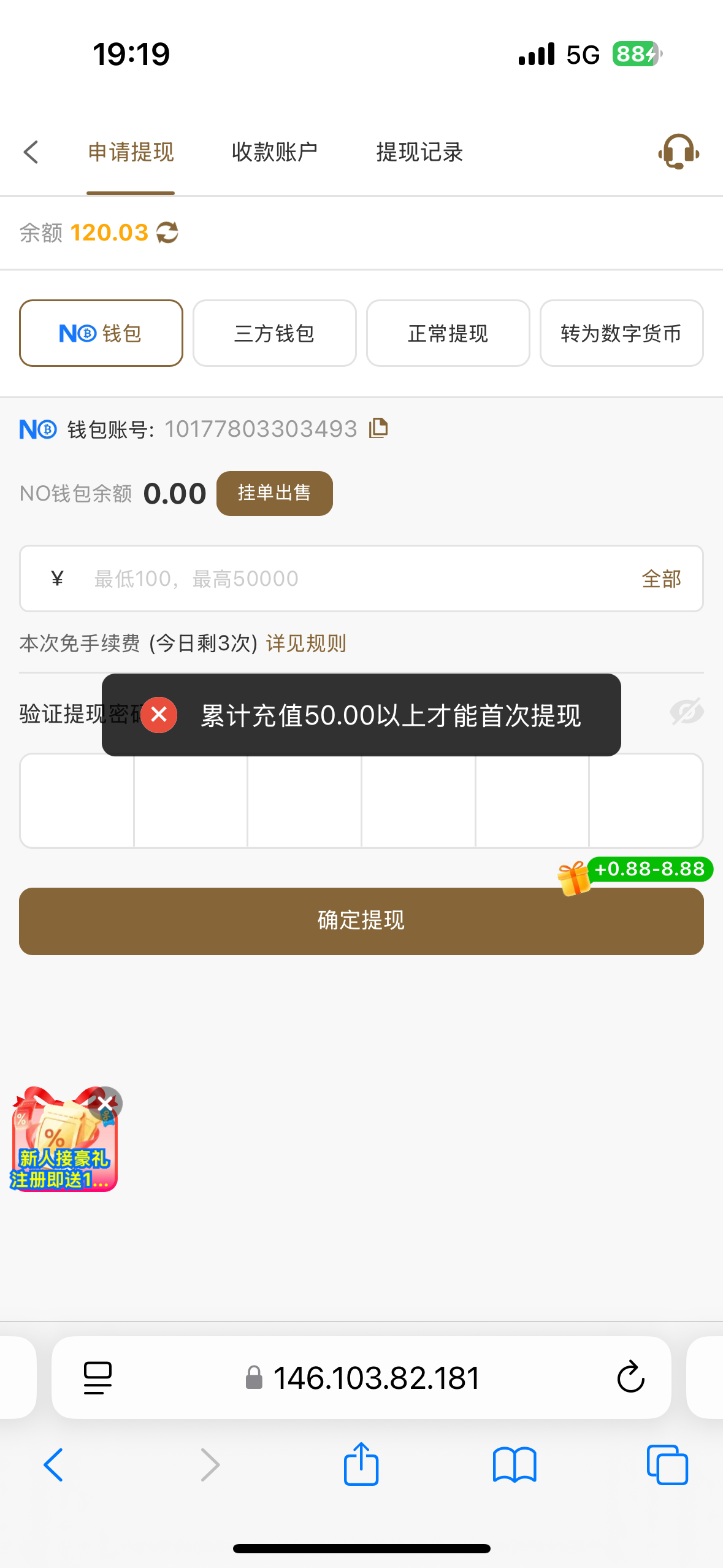Refresh the balance amount

[x=167, y=233]
